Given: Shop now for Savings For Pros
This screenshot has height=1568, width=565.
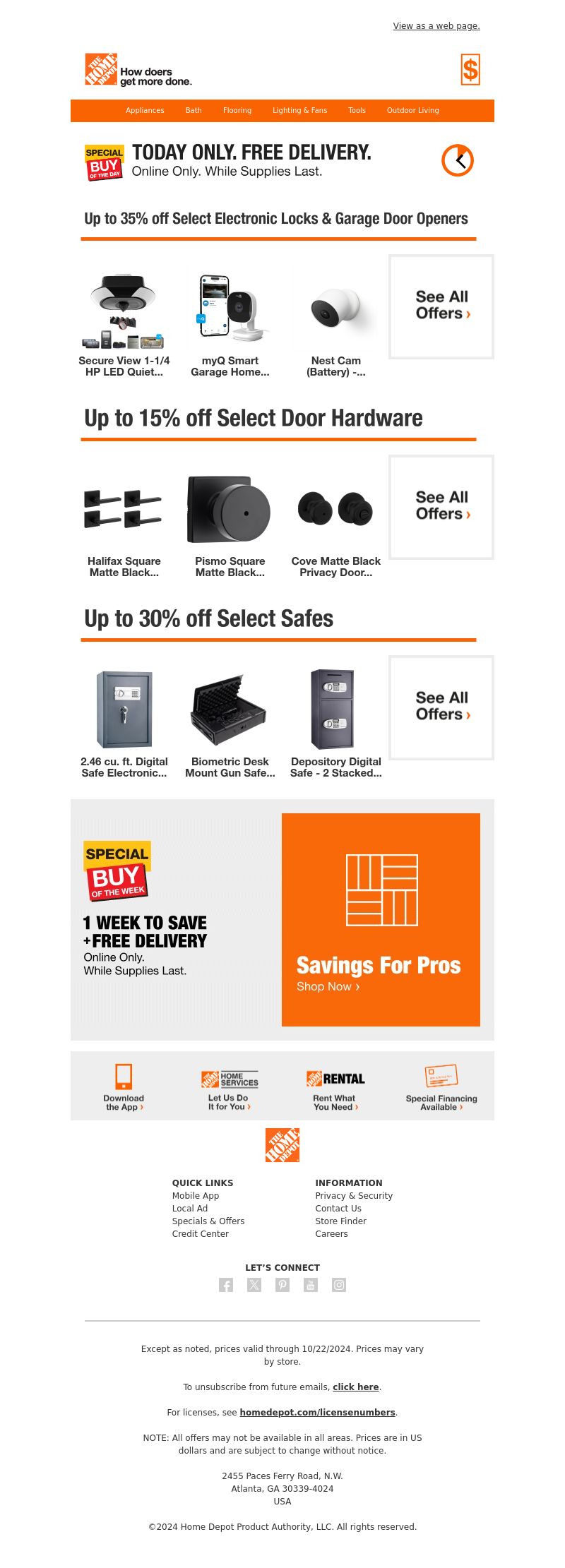Looking at the screenshot, I should 328,986.
